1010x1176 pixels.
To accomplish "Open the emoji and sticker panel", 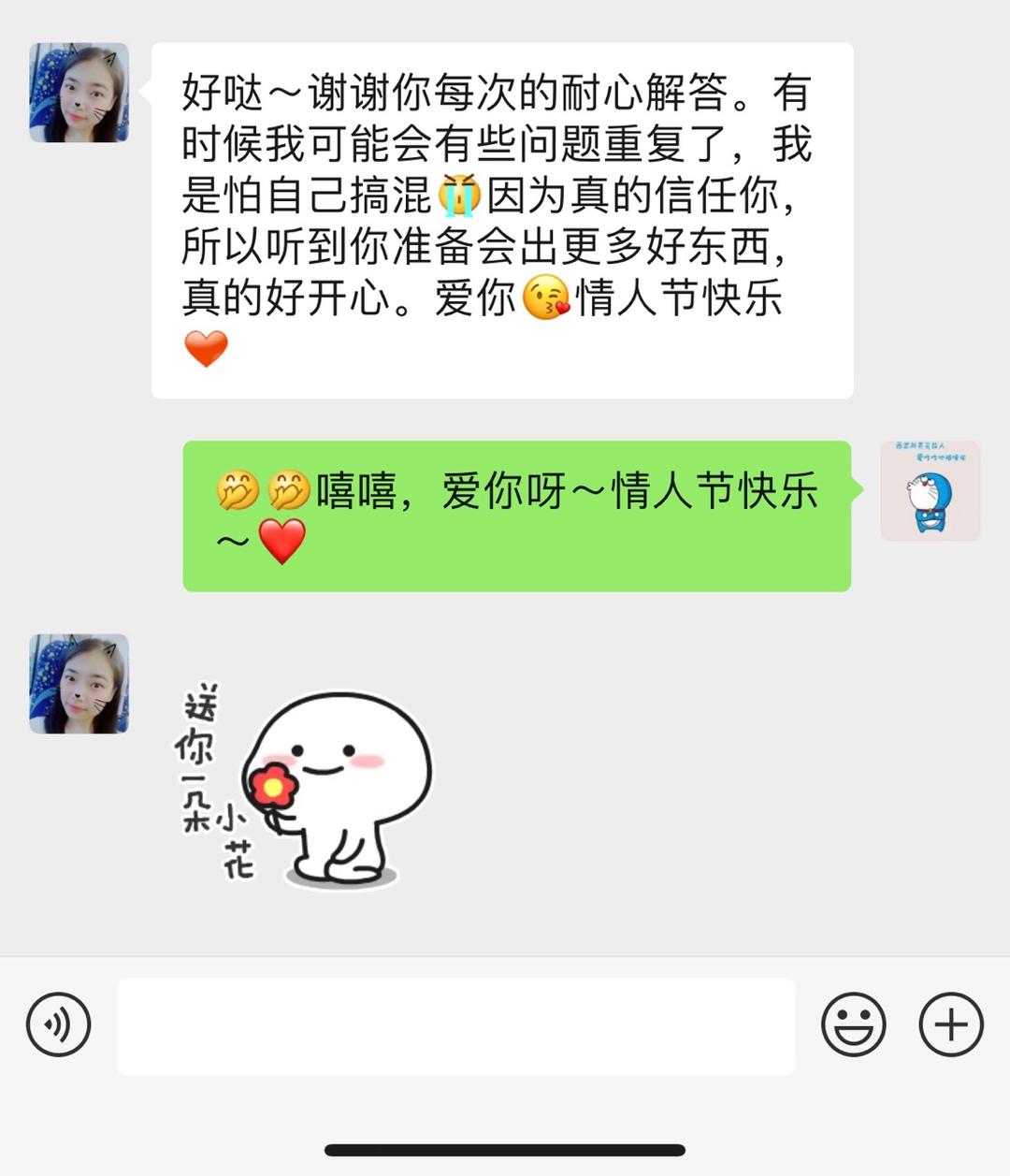I will 853,1024.
